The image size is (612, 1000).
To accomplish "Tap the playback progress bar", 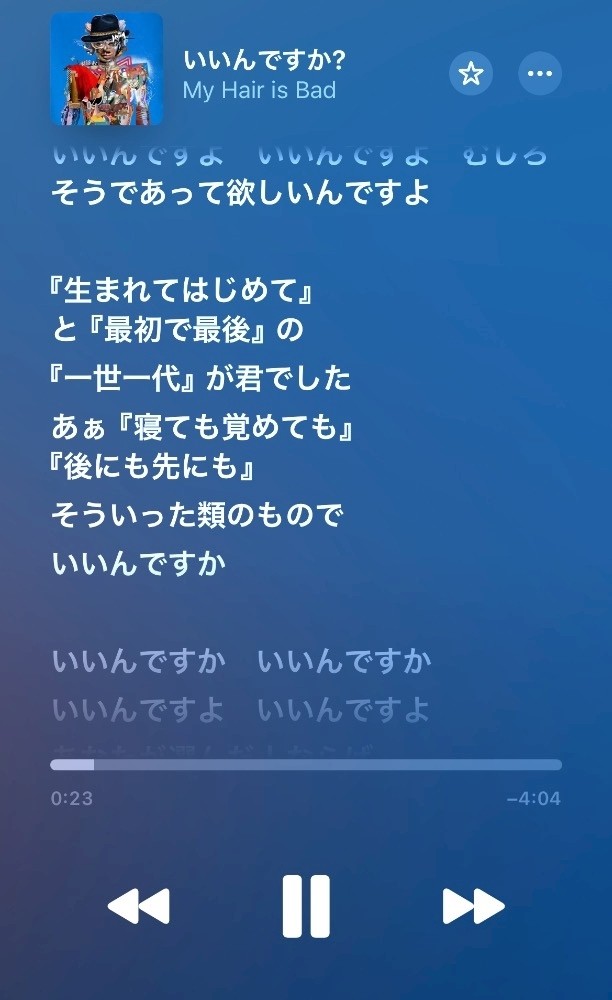I will tap(306, 765).
